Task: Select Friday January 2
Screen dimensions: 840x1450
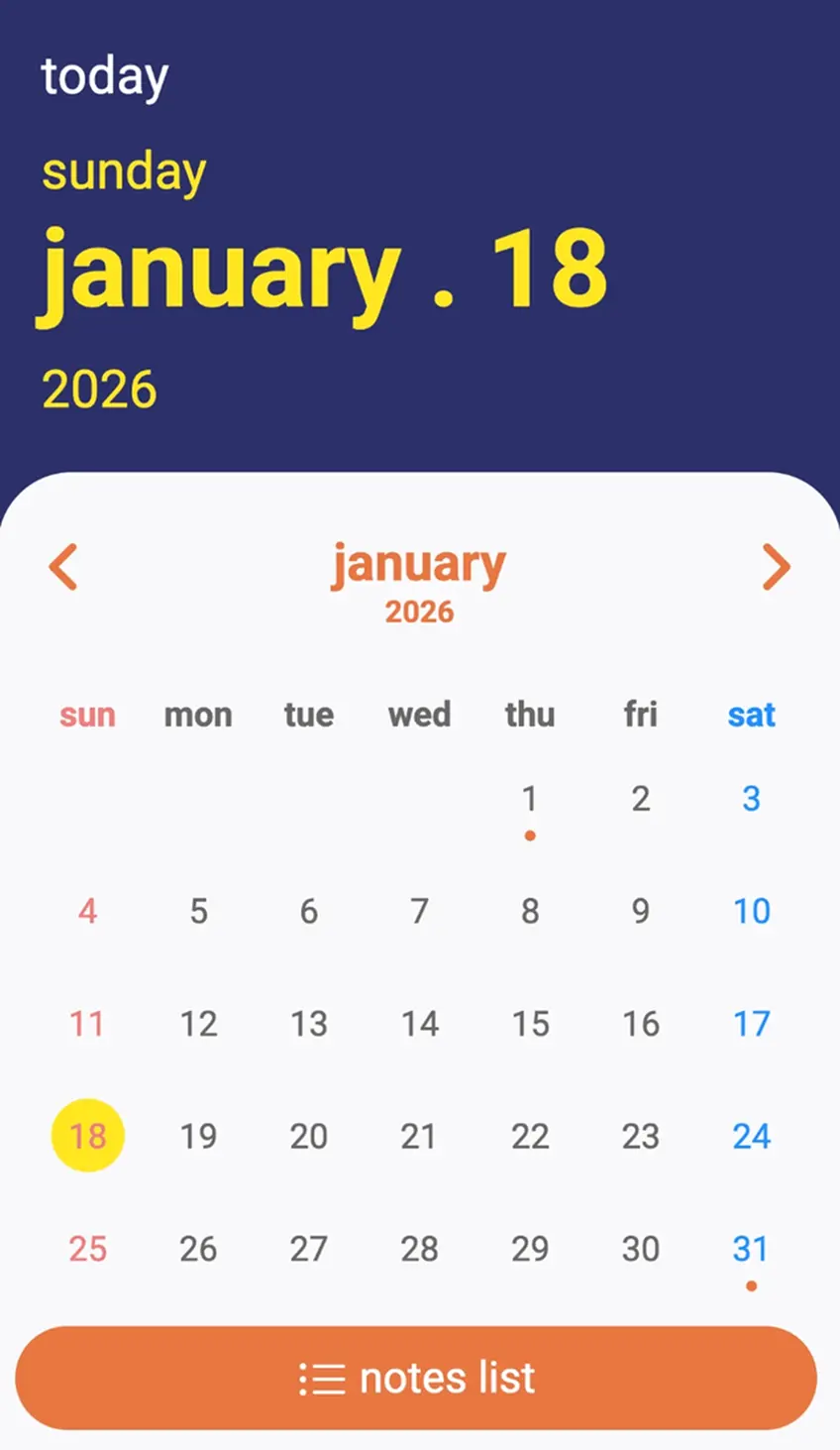Action: (x=640, y=799)
